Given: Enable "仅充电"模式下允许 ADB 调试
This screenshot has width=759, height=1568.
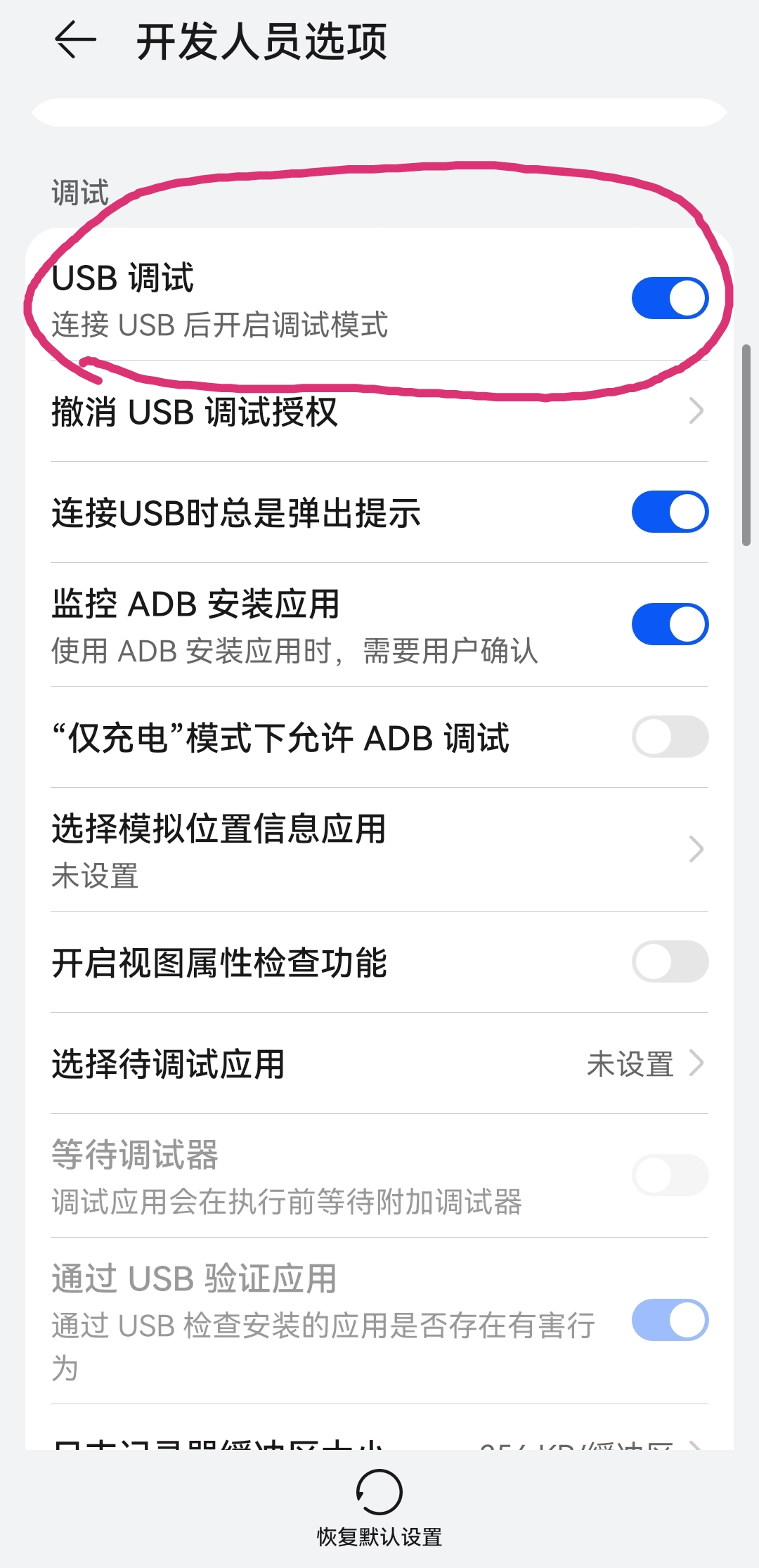Looking at the screenshot, I should pos(670,737).
